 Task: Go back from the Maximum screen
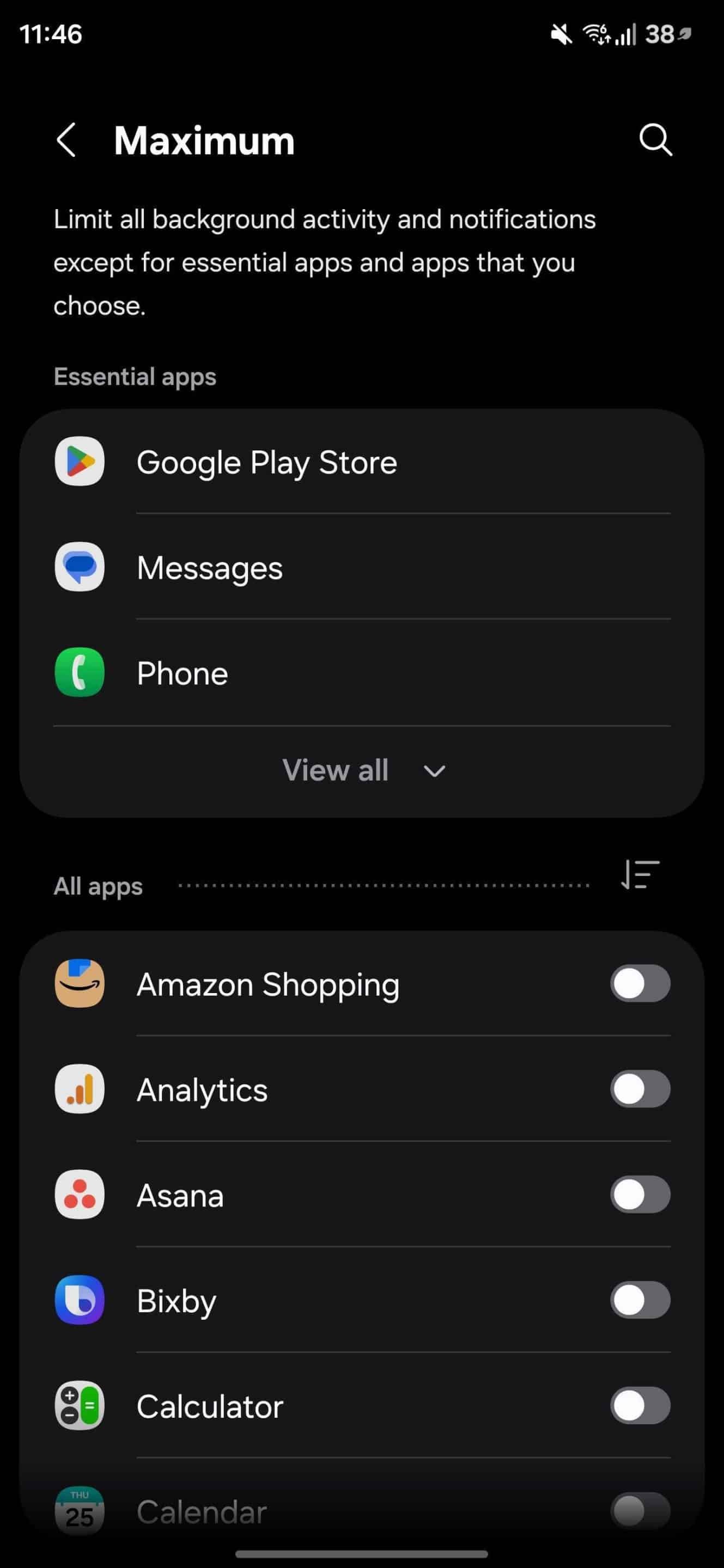(66, 140)
